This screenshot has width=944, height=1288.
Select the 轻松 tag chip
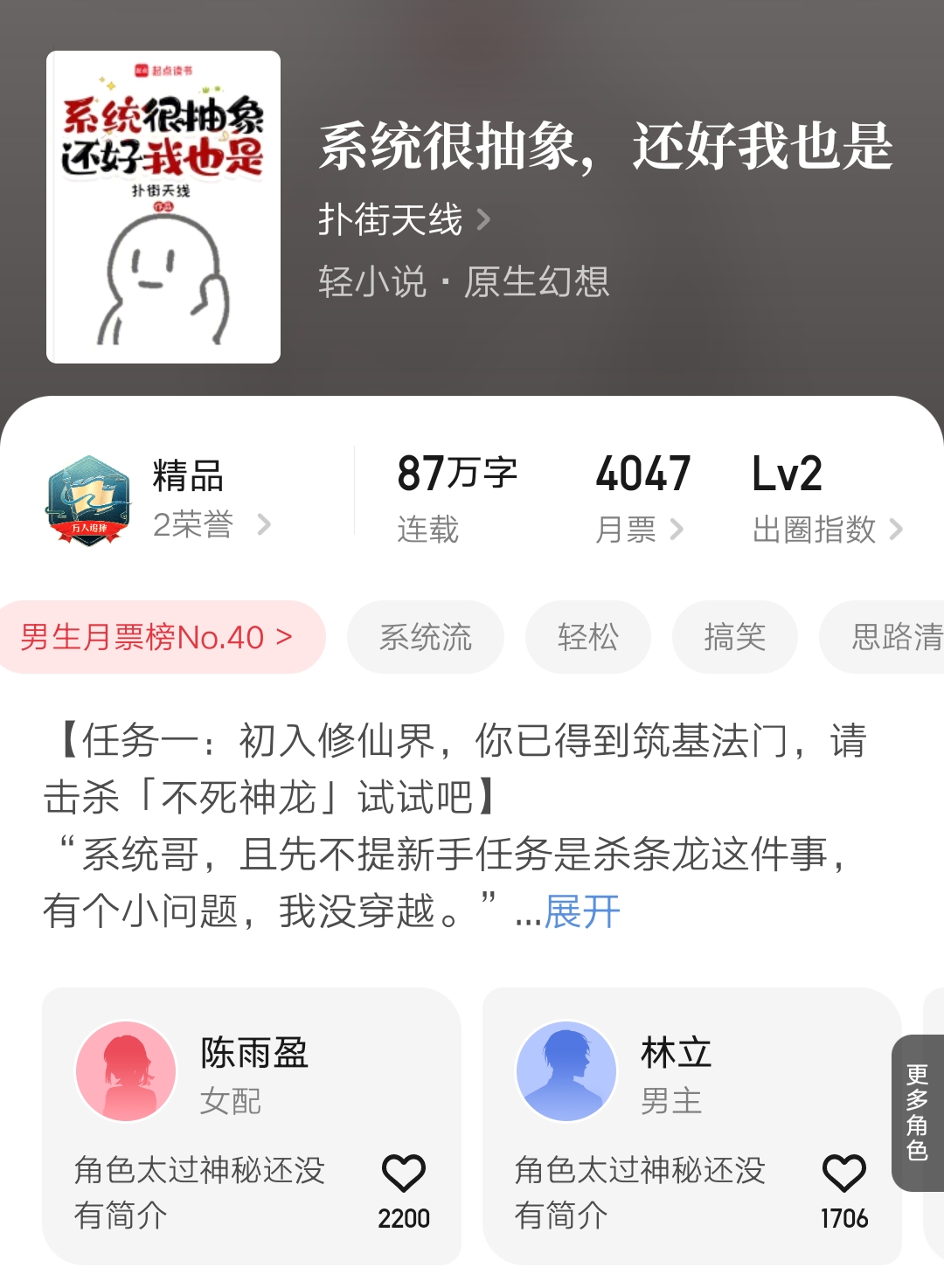pyautogui.click(x=587, y=637)
